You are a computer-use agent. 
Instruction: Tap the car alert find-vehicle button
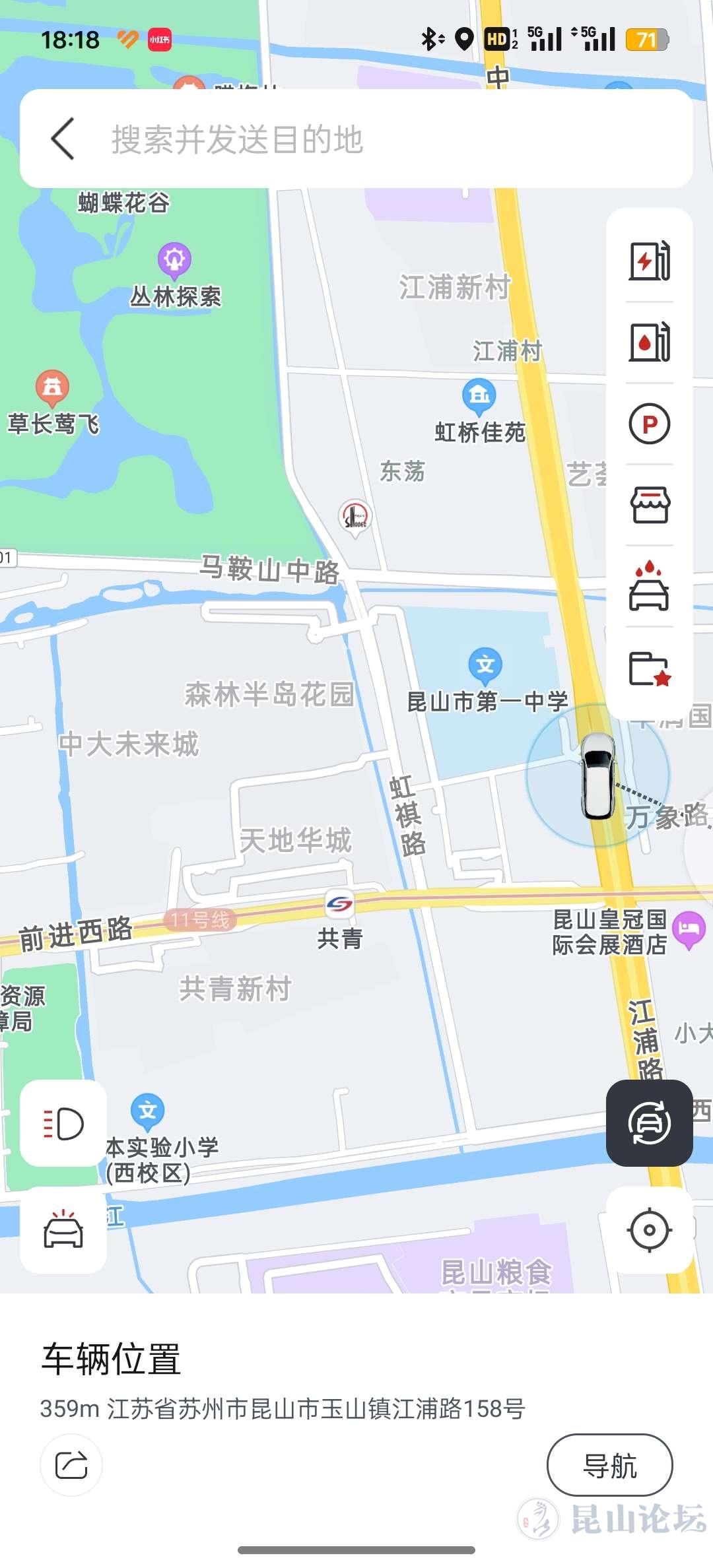pyautogui.click(x=63, y=1230)
